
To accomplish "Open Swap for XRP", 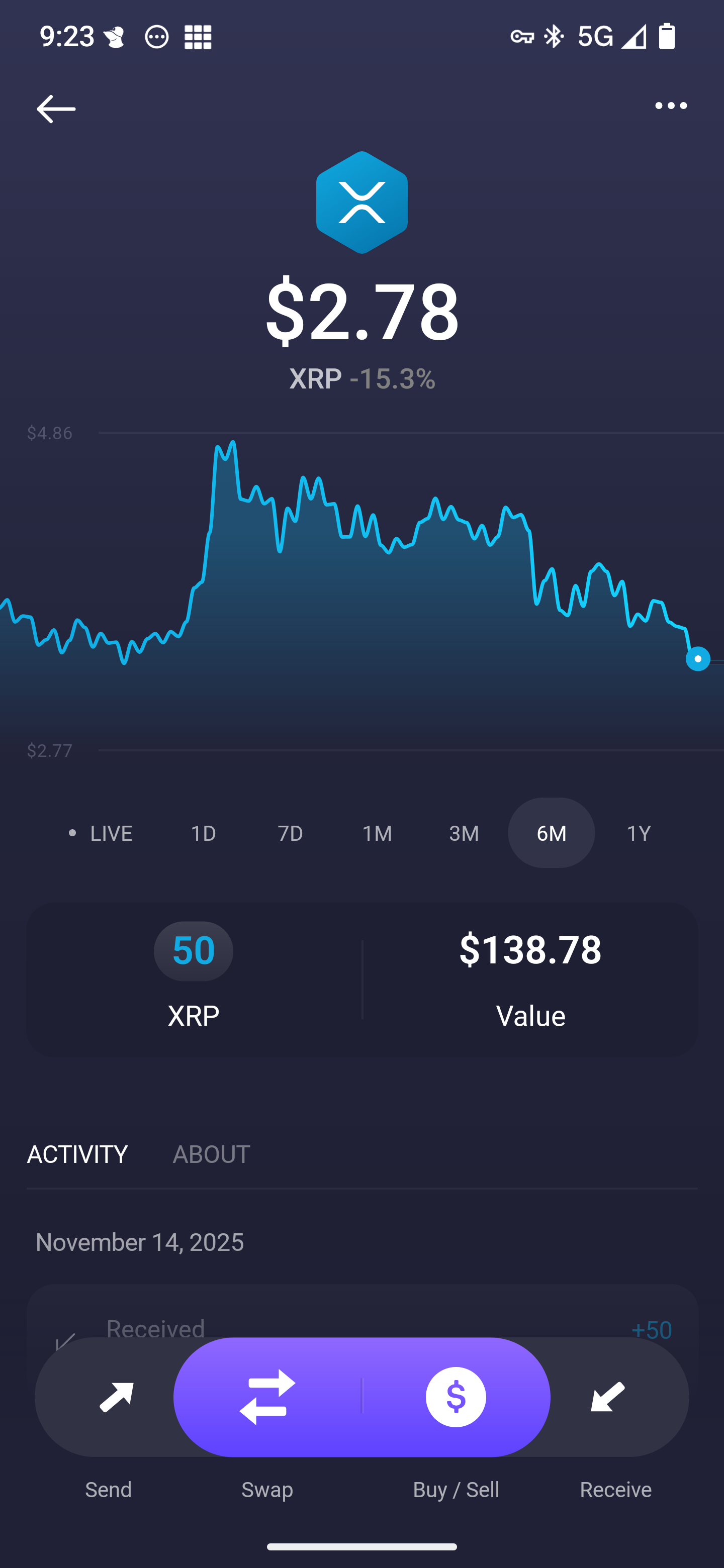I will (x=267, y=1397).
